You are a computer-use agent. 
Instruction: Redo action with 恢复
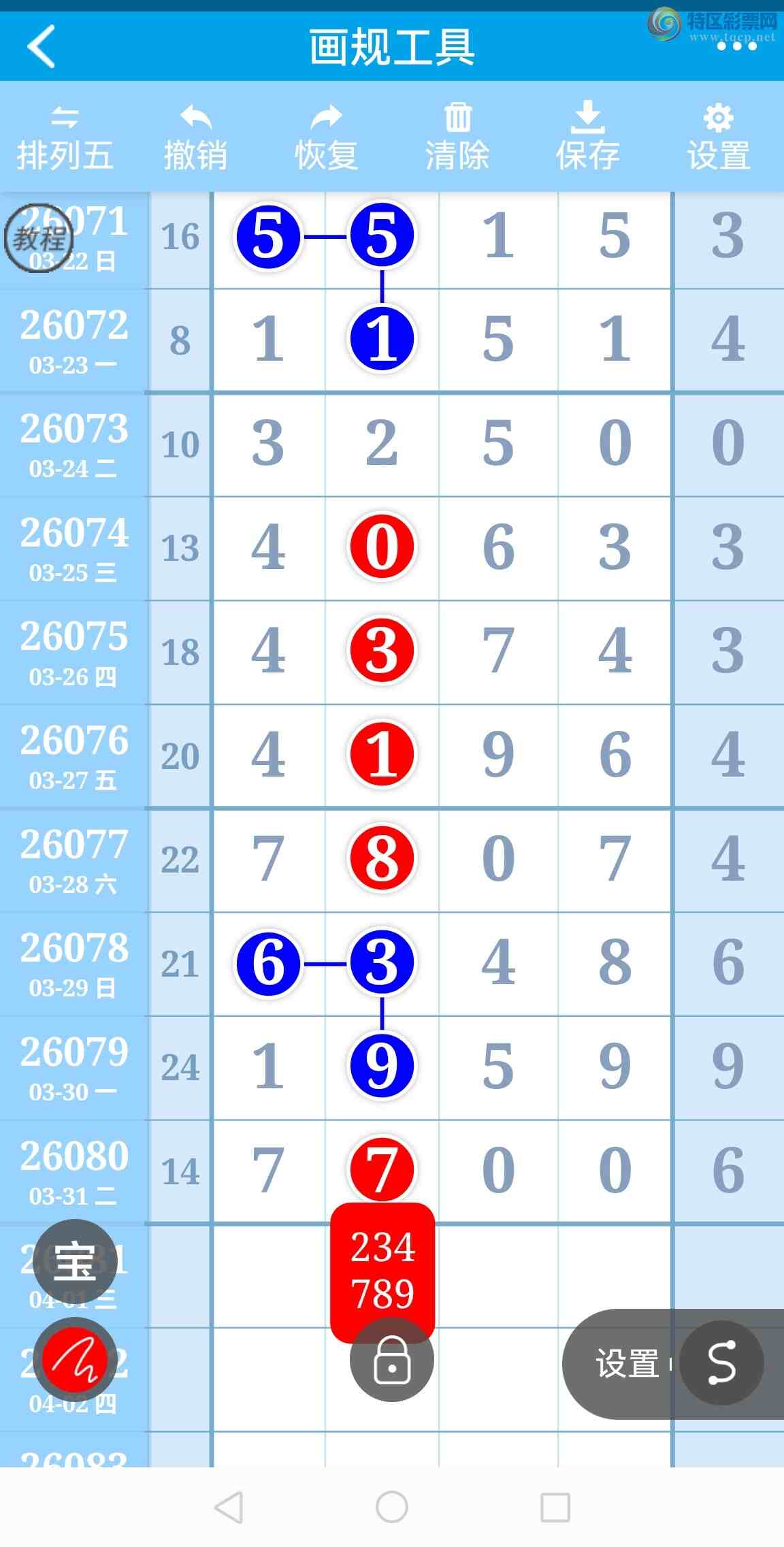pyautogui.click(x=327, y=138)
